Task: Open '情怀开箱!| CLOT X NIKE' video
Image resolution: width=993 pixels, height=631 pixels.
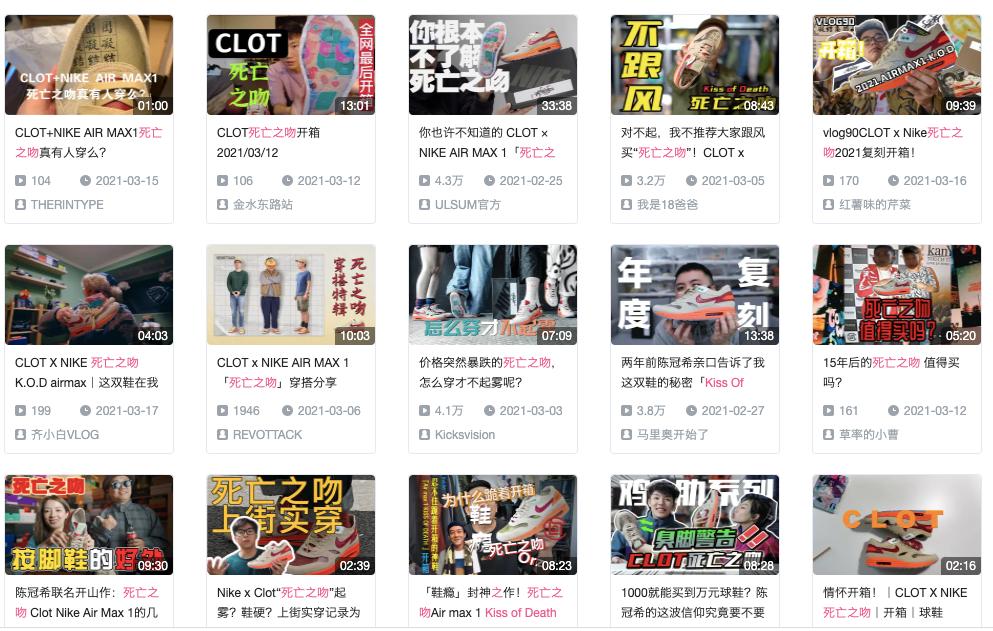Action: click(x=897, y=525)
